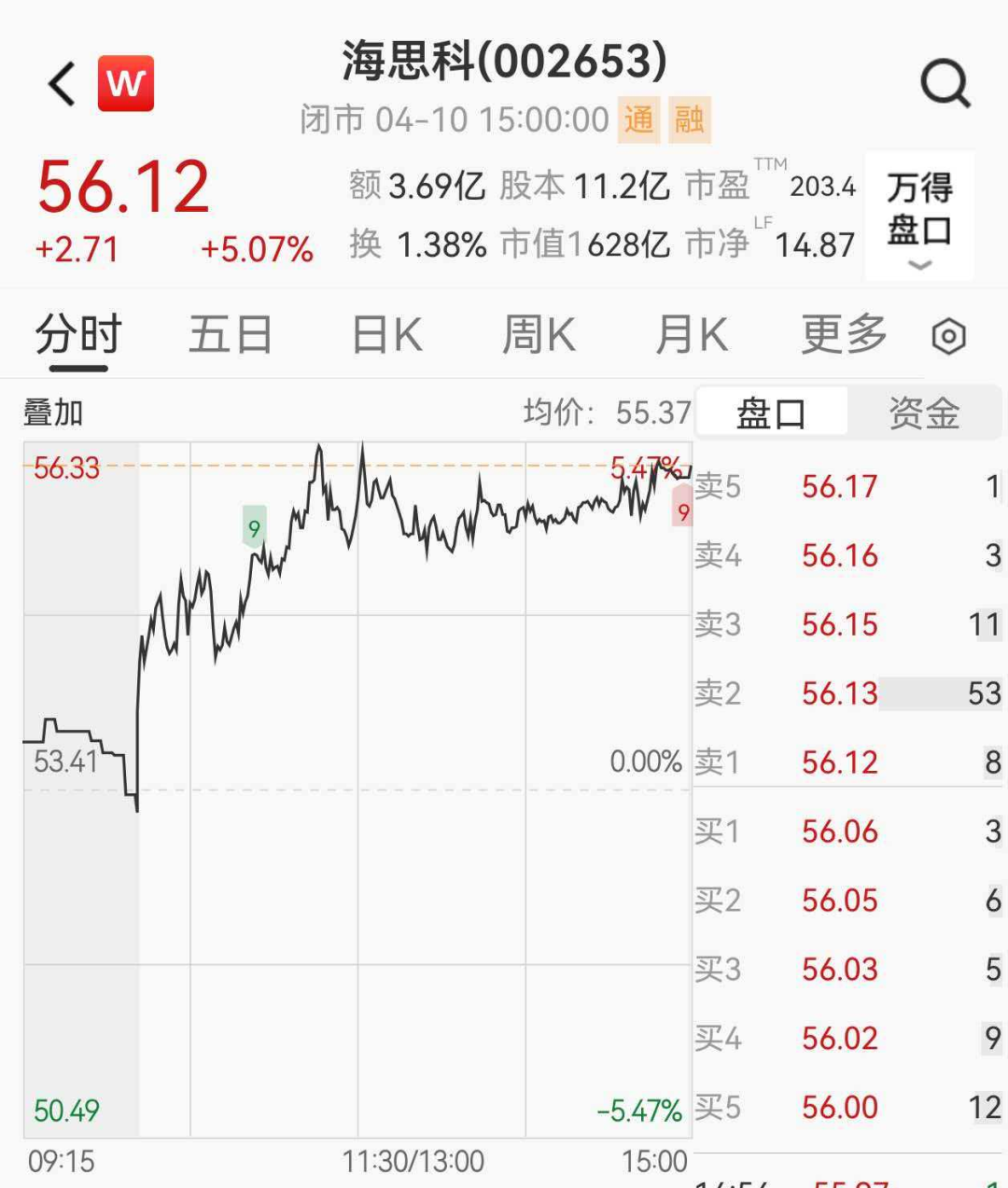Open search with the magnifier icon
Image resolution: width=1008 pixels, height=1188 pixels.
pos(946,82)
